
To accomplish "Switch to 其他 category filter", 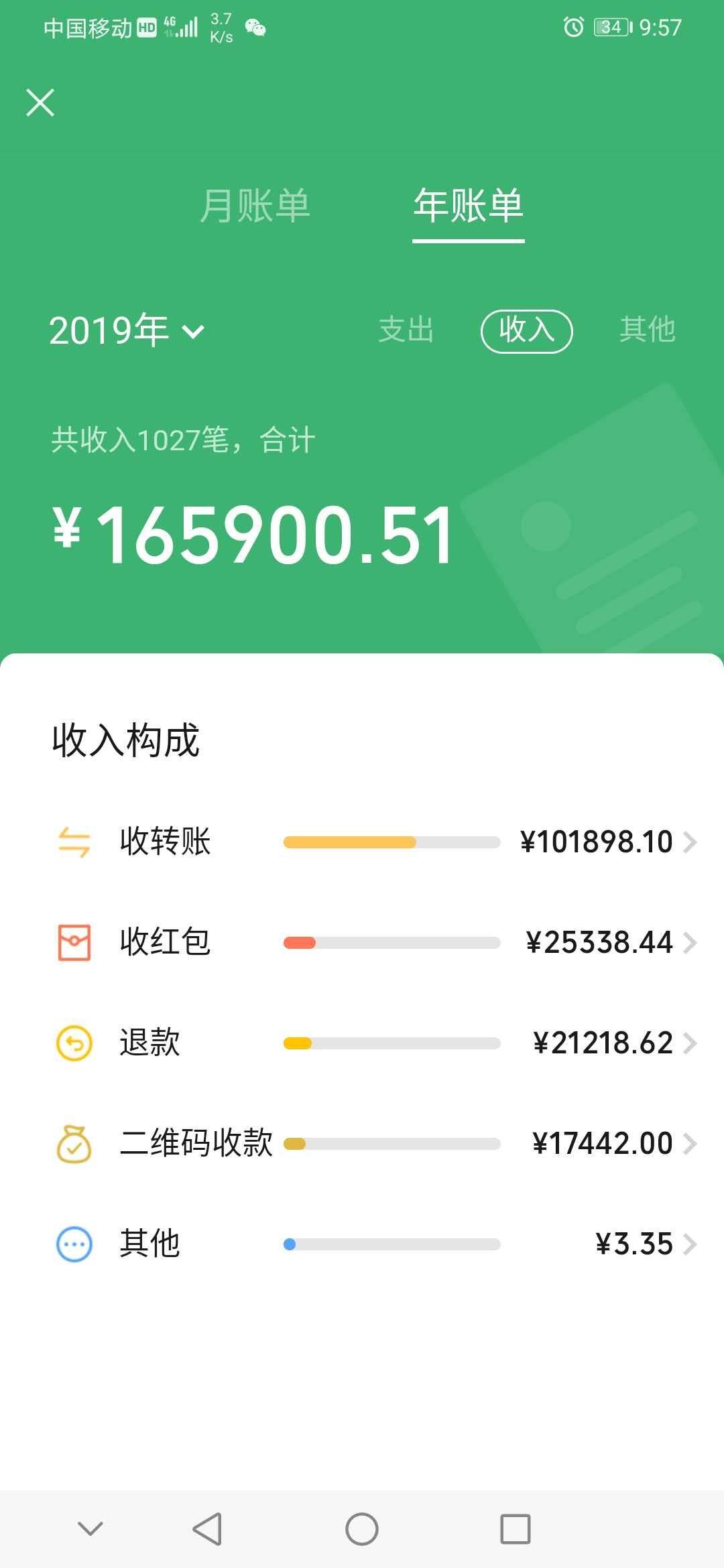I will pos(647,330).
